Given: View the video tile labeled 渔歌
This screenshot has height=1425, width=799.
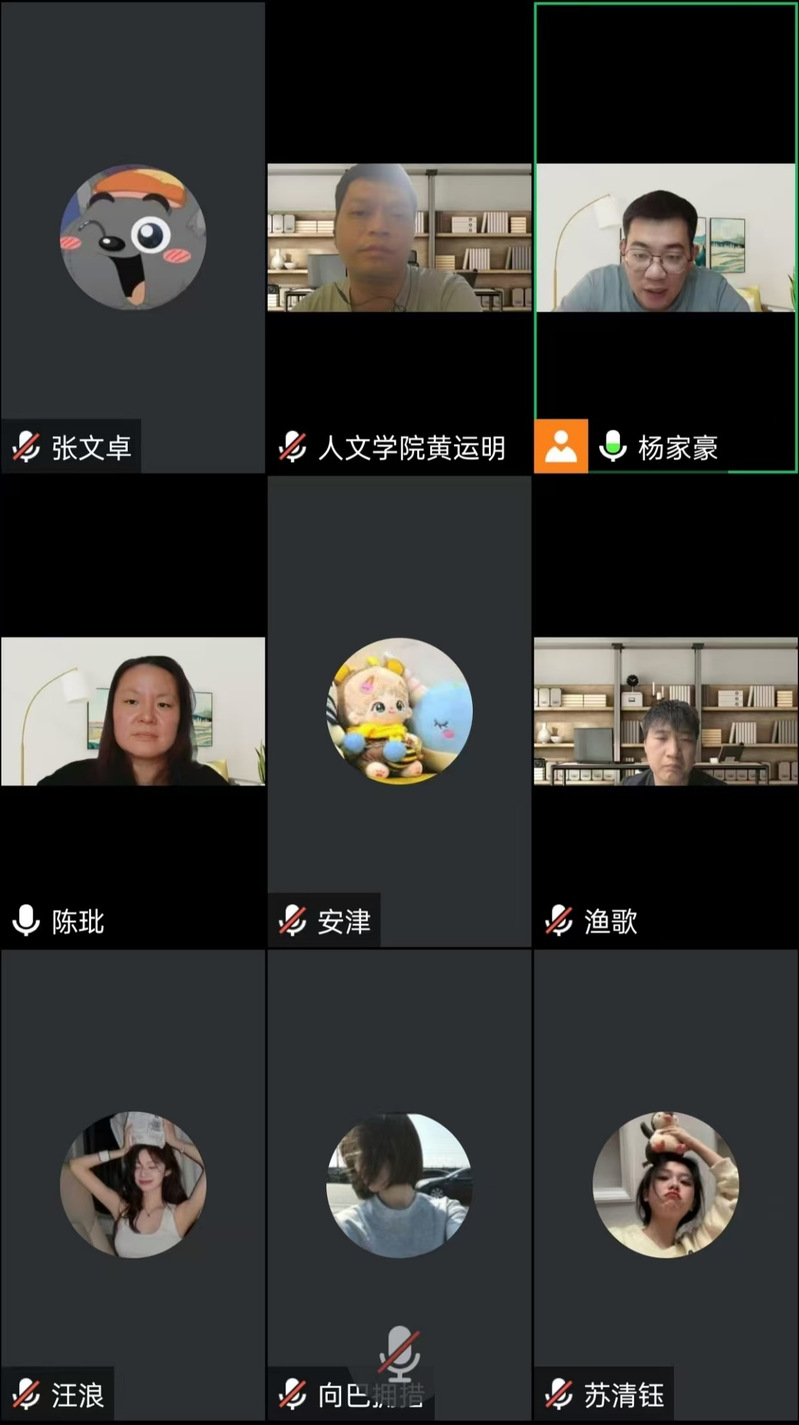Looking at the screenshot, I should 666,711.
